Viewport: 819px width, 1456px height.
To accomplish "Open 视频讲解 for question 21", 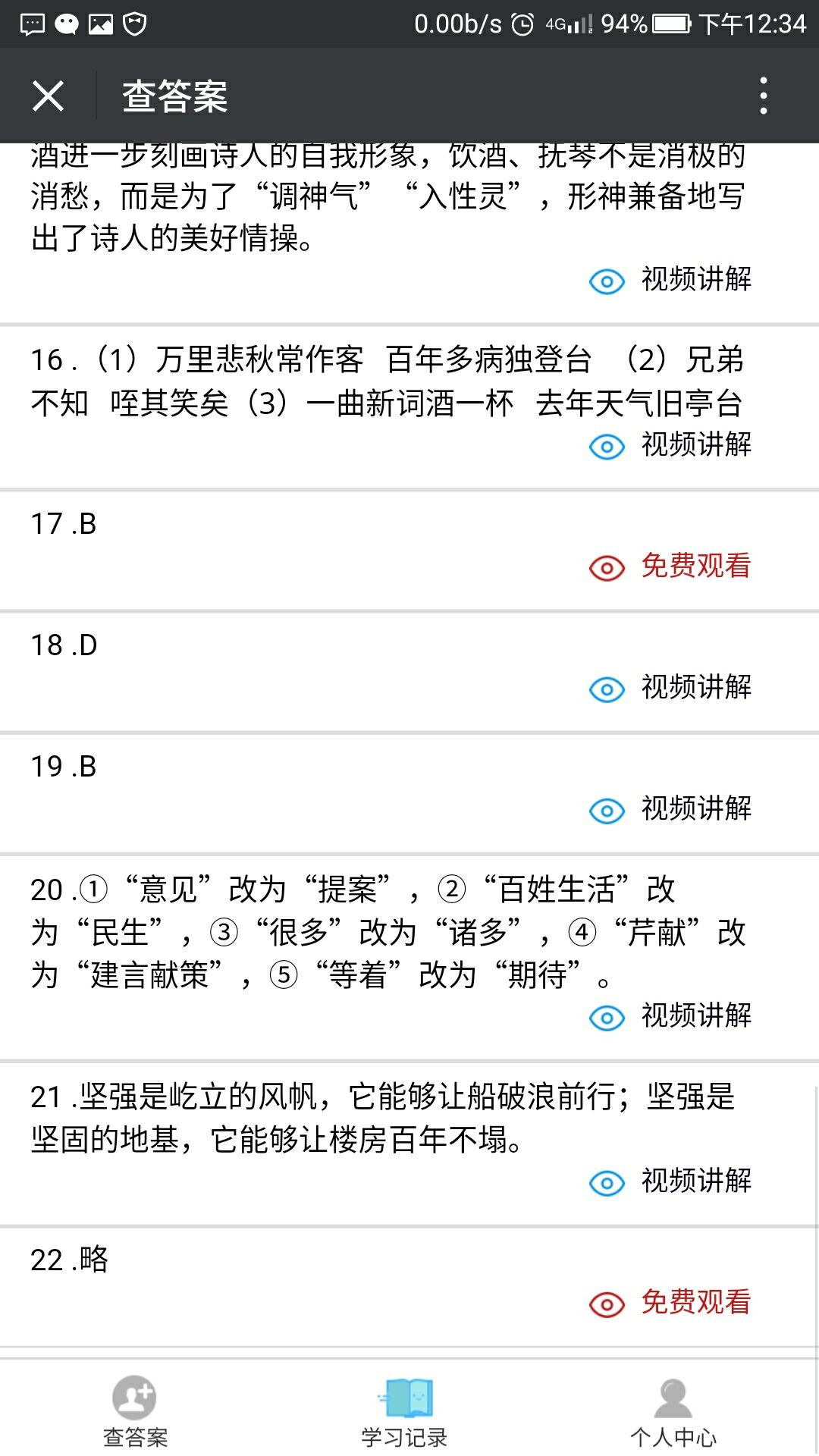I will pyautogui.click(x=670, y=1181).
